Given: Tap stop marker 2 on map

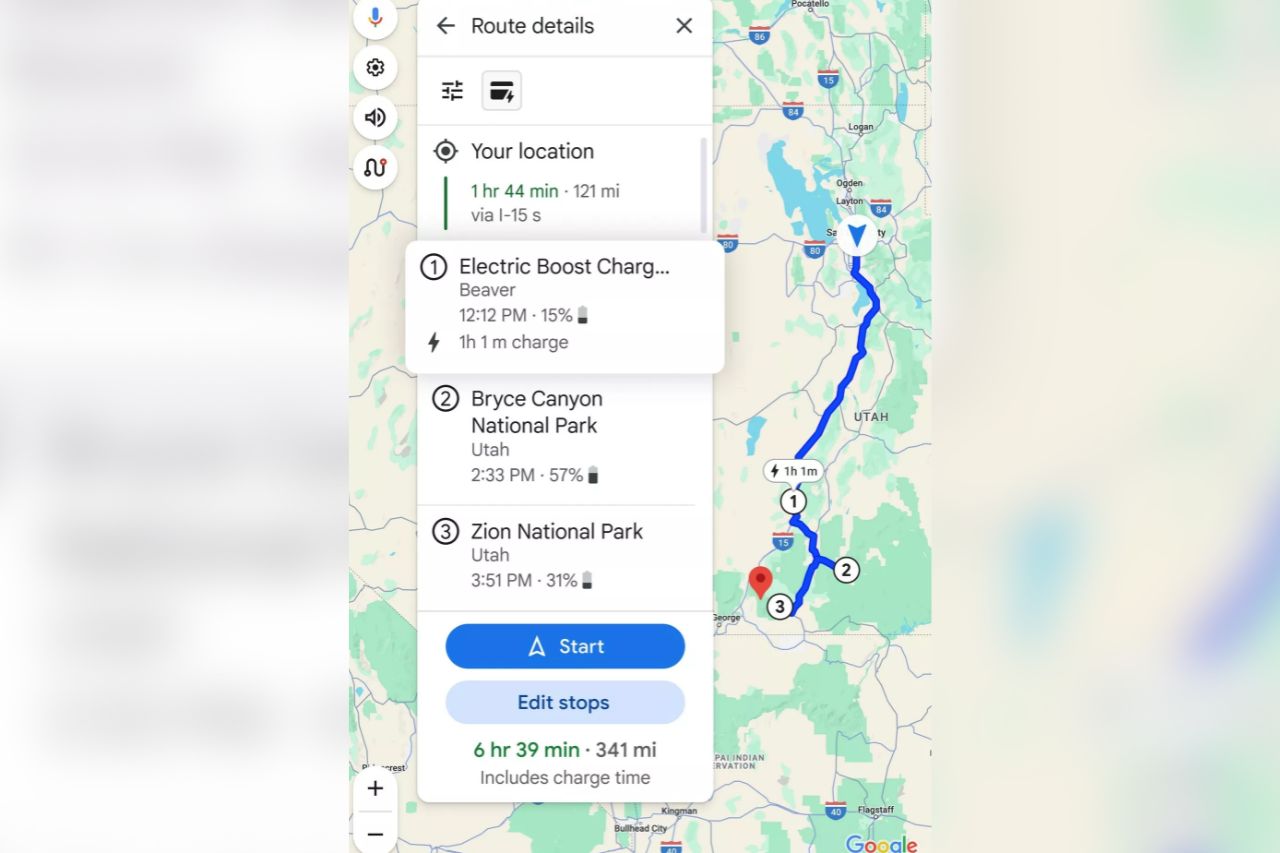Looking at the screenshot, I should (846, 570).
